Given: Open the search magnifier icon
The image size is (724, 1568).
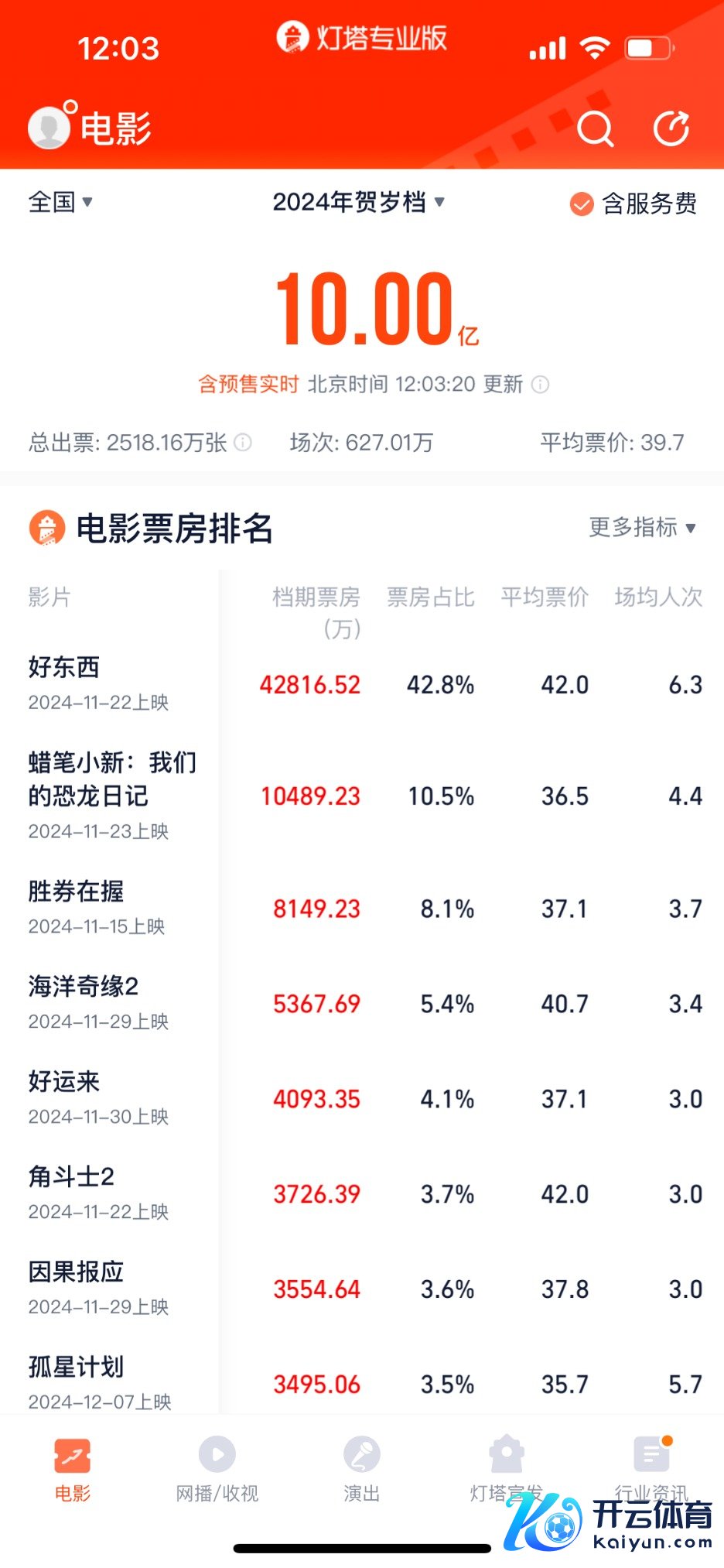Looking at the screenshot, I should (595, 128).
